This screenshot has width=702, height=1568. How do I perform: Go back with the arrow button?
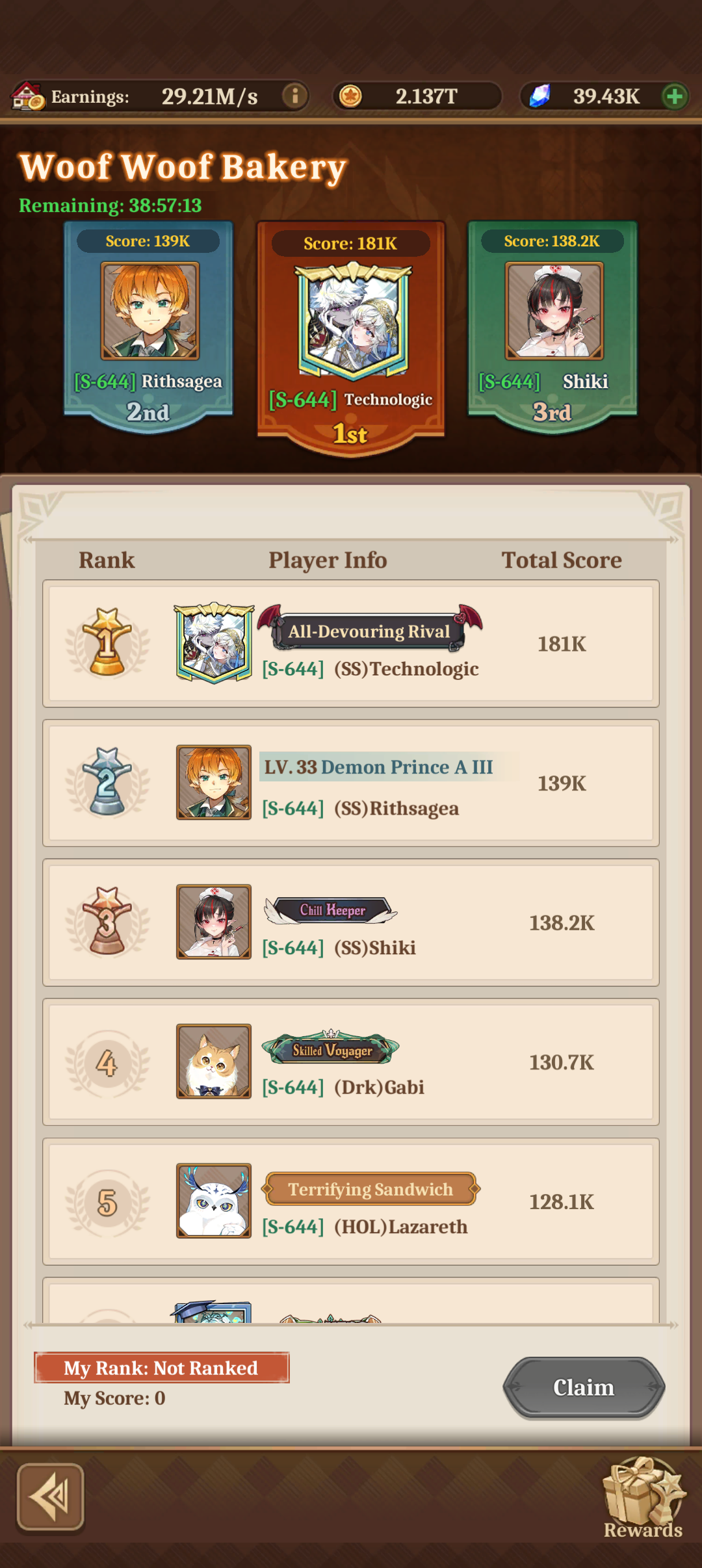51,1497
